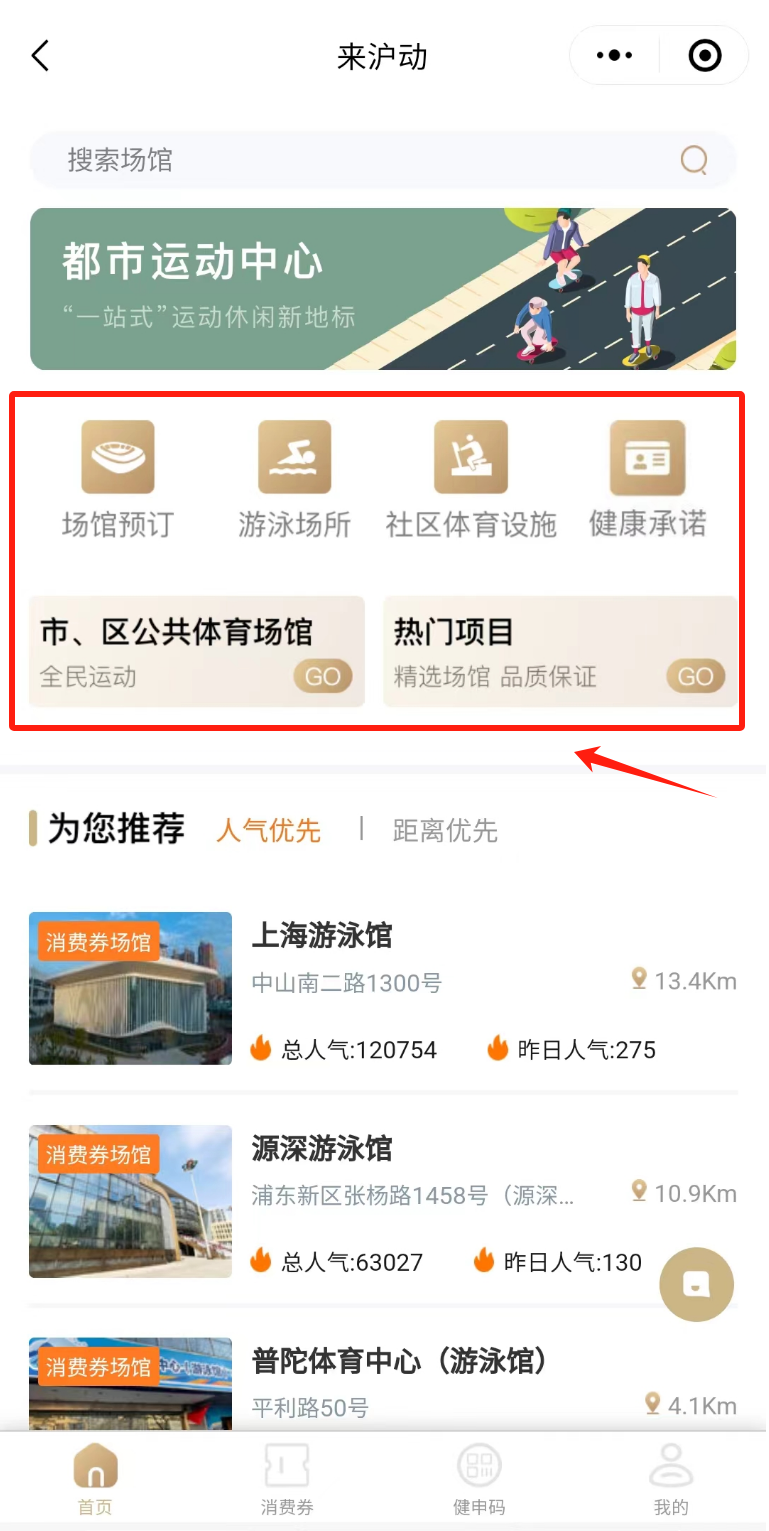
Task: Switch to the 健申码 tab
Action: pyautogui.click(x=479, y=1480)
